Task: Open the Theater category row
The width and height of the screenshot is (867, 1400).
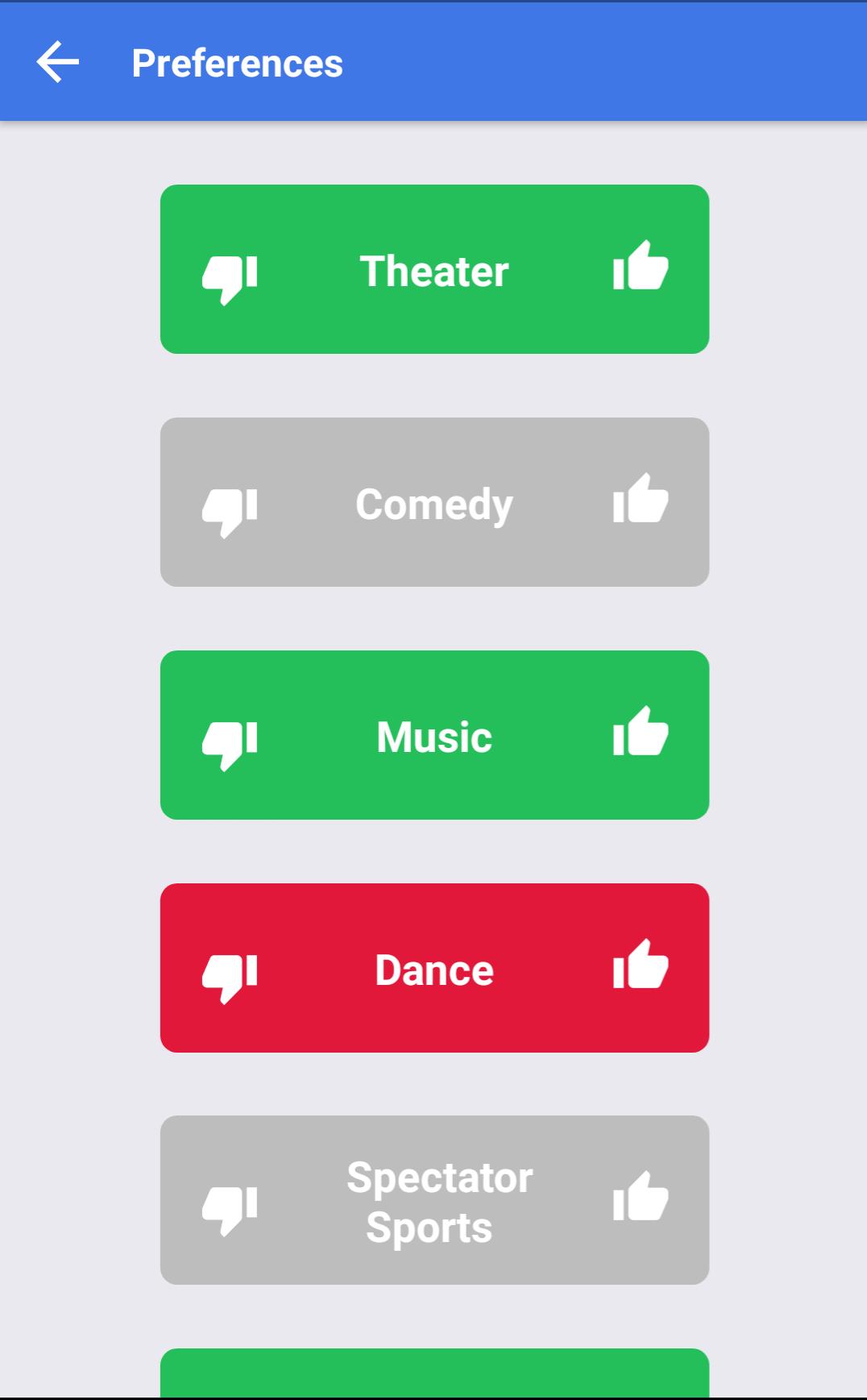Action: 433,270
